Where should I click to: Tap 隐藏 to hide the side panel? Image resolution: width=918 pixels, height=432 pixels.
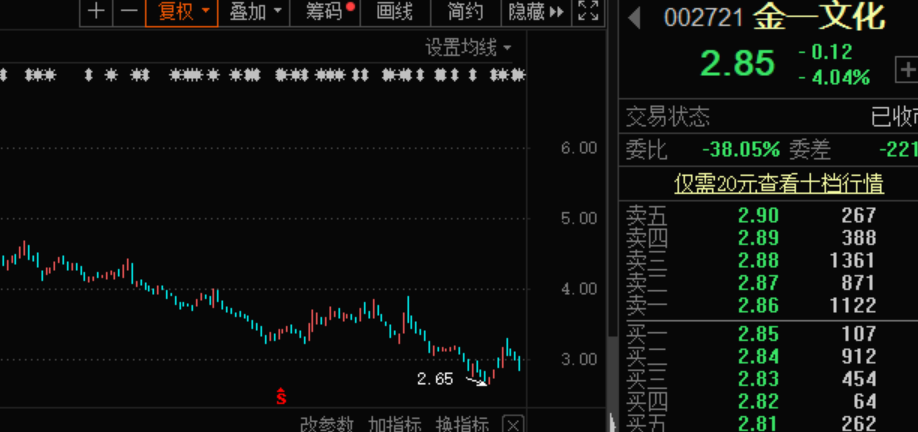536,12
